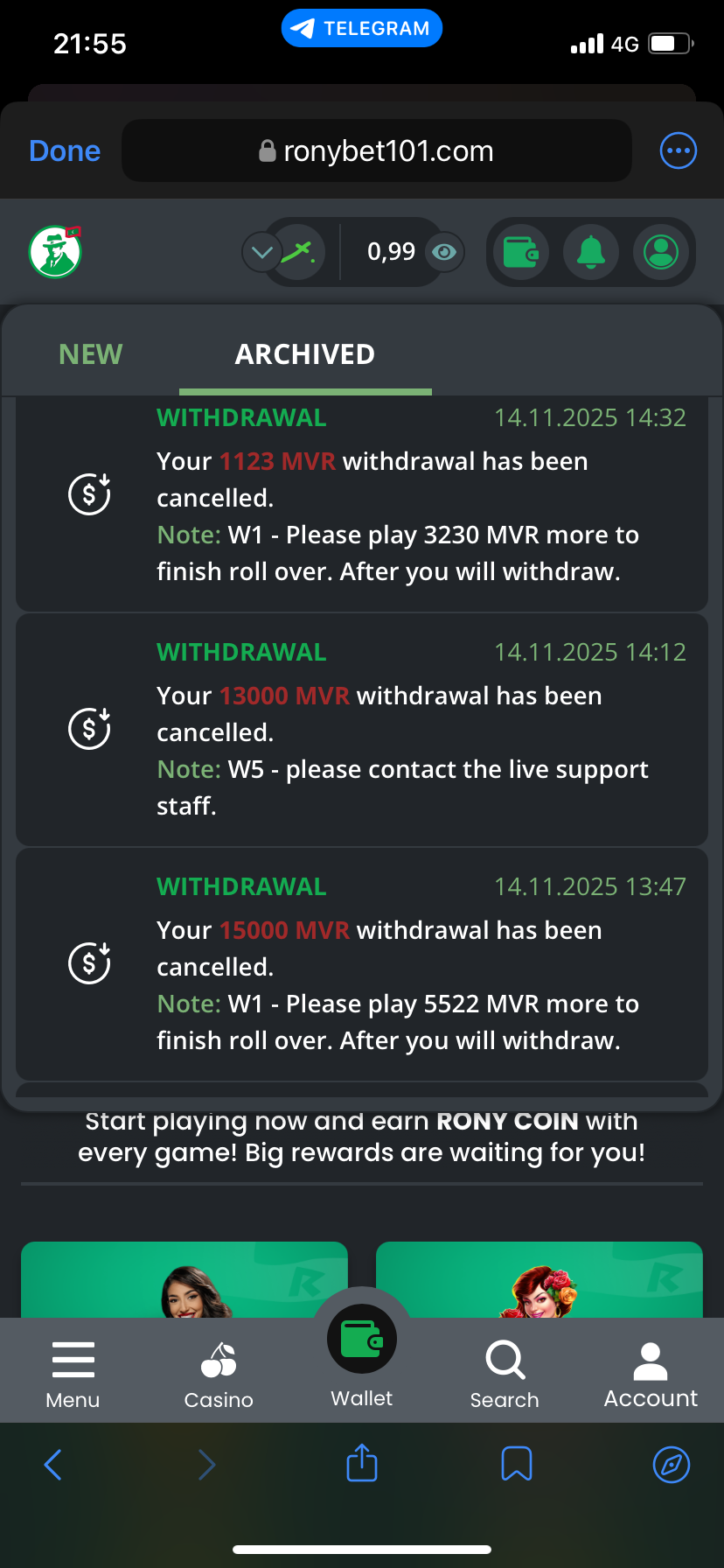Go back in browser
The height and width of the screenshot is (1568, 724).
[x=53, y=1464]
